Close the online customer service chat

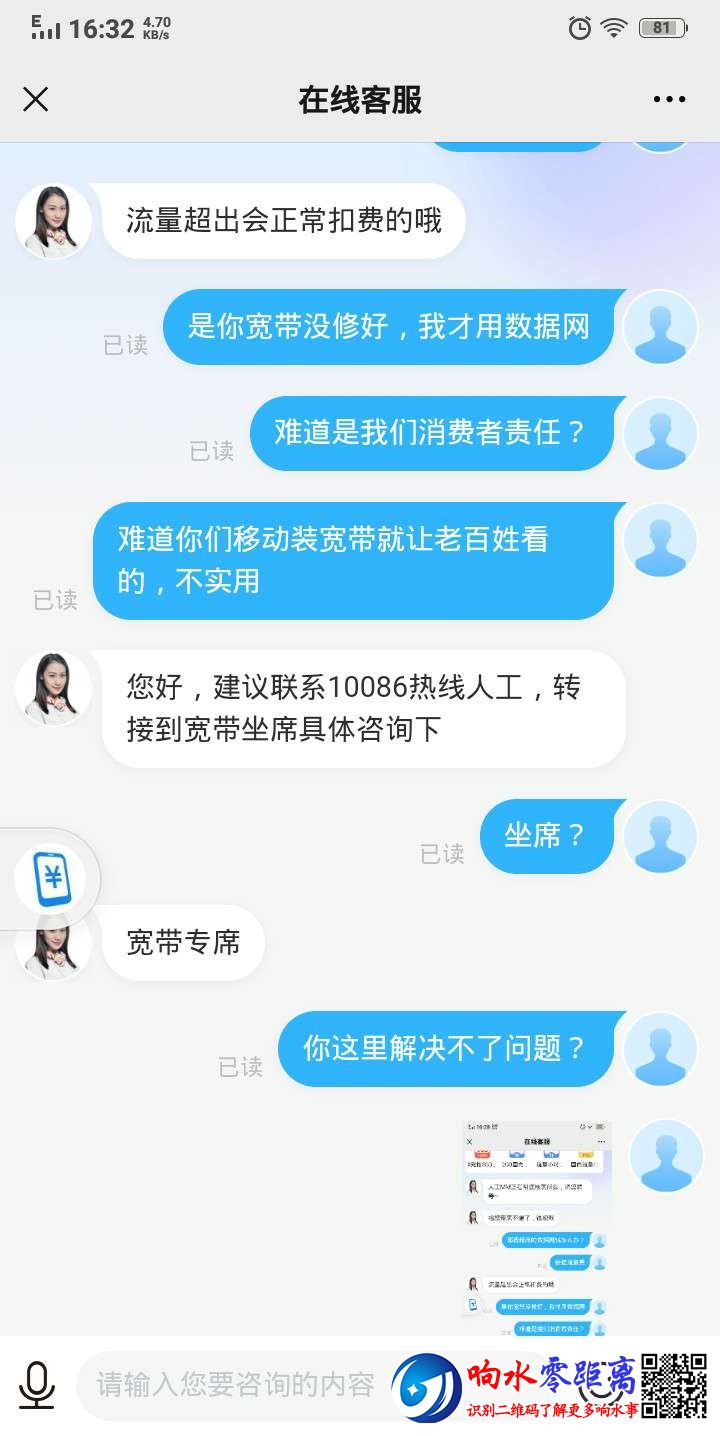[36, 99]
